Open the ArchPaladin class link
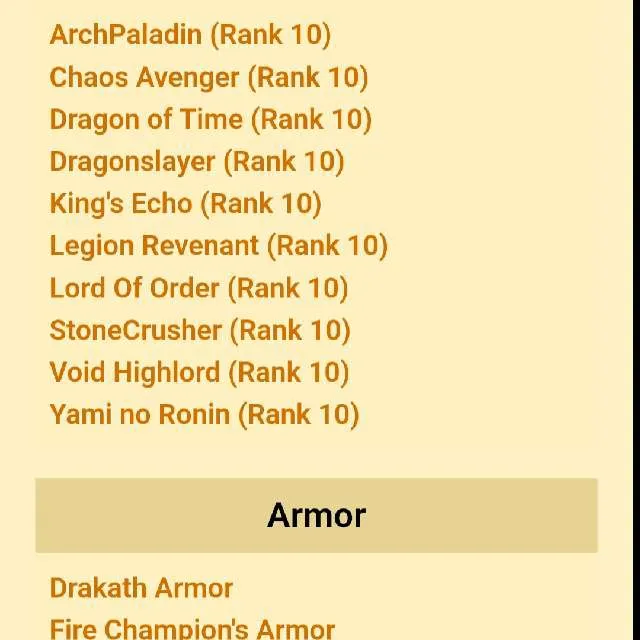640x640 pixels. tap(190, 34)
